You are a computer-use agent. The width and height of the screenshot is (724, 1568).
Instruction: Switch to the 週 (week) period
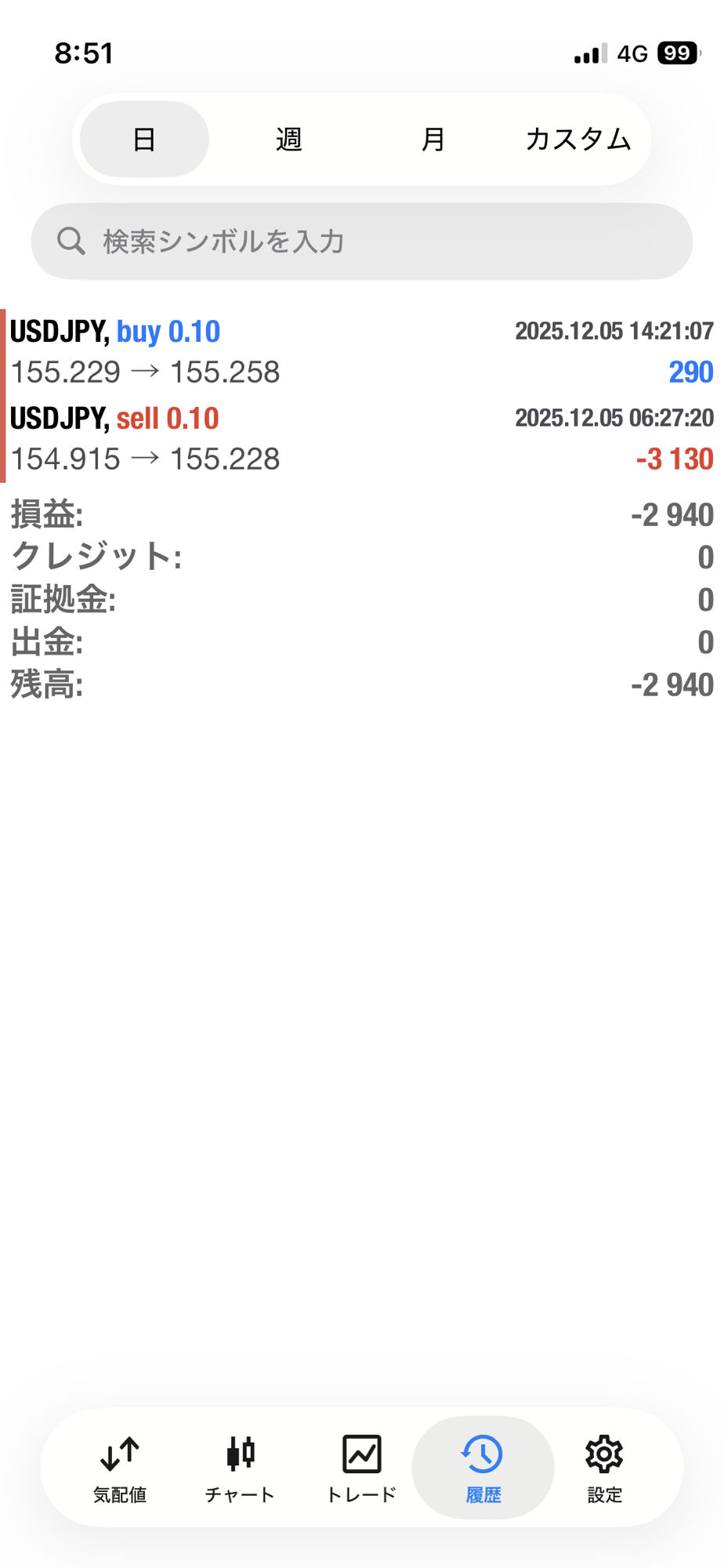(x=288, y=140)
